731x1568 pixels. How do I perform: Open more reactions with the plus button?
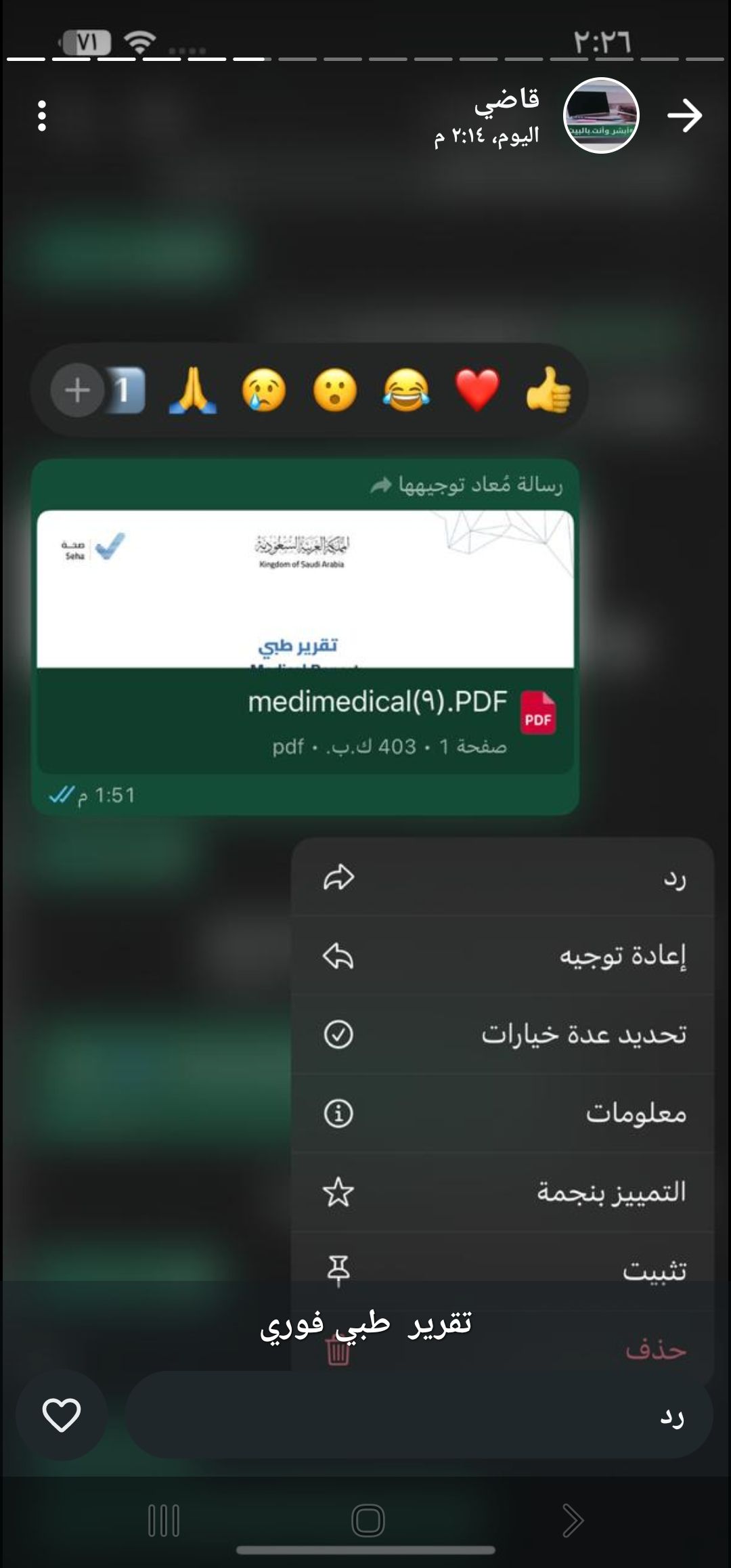click(76, 391)
